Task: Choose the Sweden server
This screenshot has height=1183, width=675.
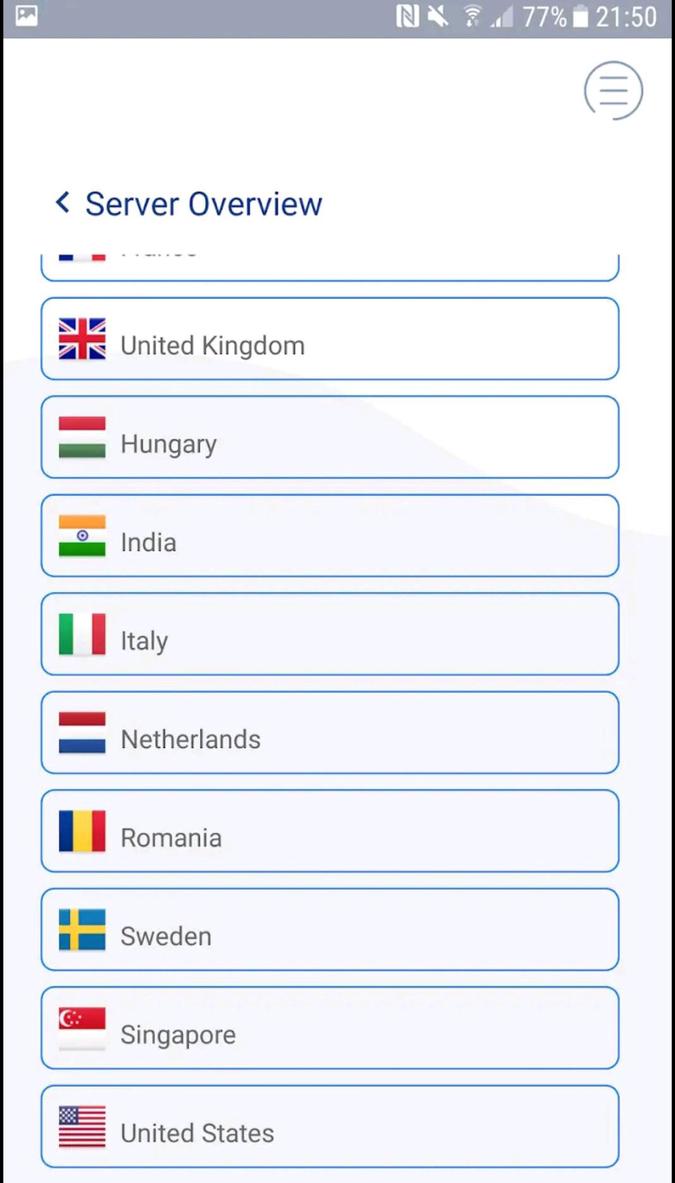Action: click(330, 930)
